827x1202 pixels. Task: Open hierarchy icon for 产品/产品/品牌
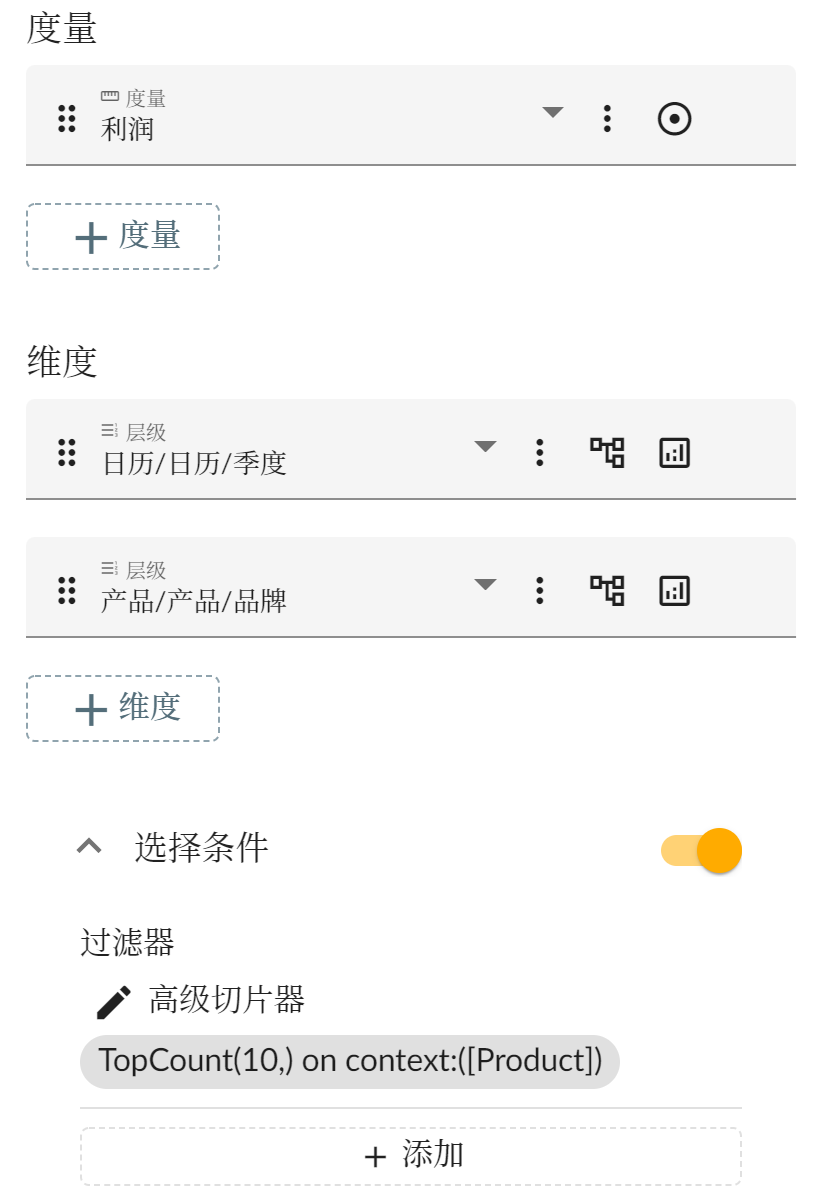point(607,591)
